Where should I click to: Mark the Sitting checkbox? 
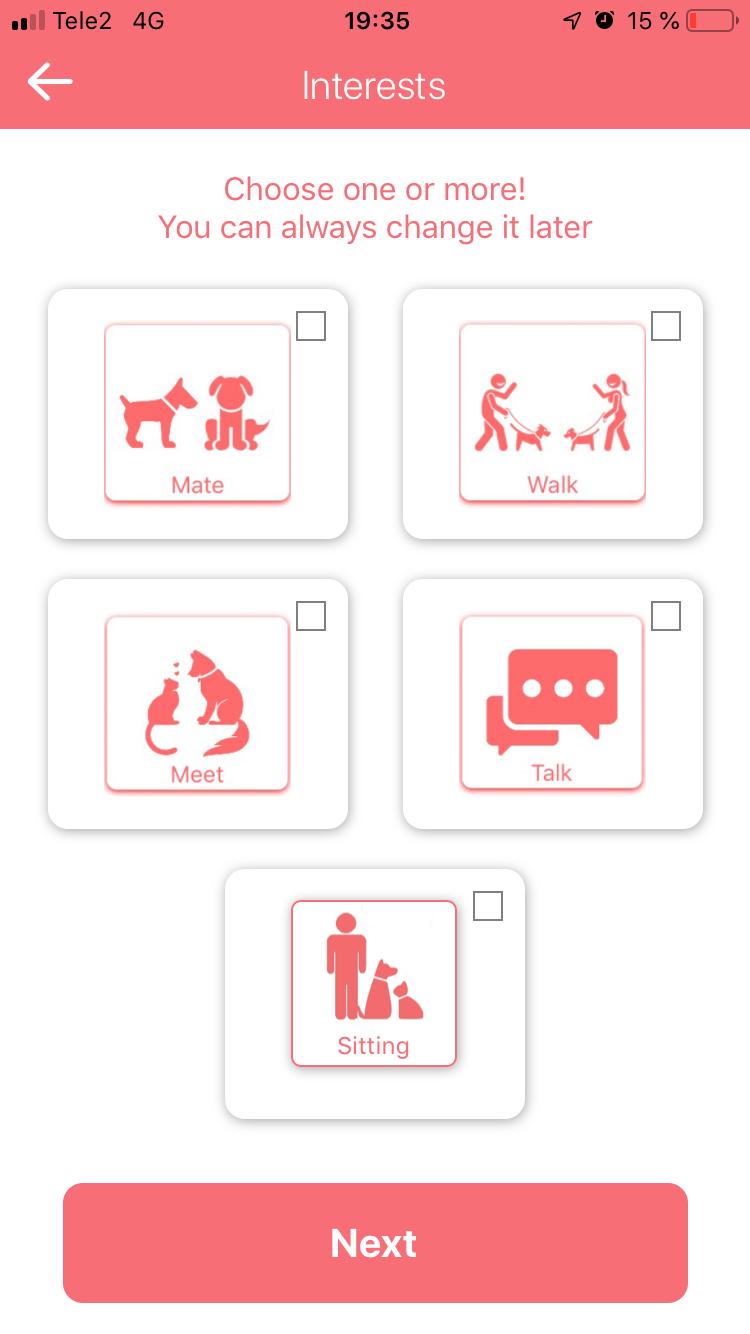tap(488, 906)
